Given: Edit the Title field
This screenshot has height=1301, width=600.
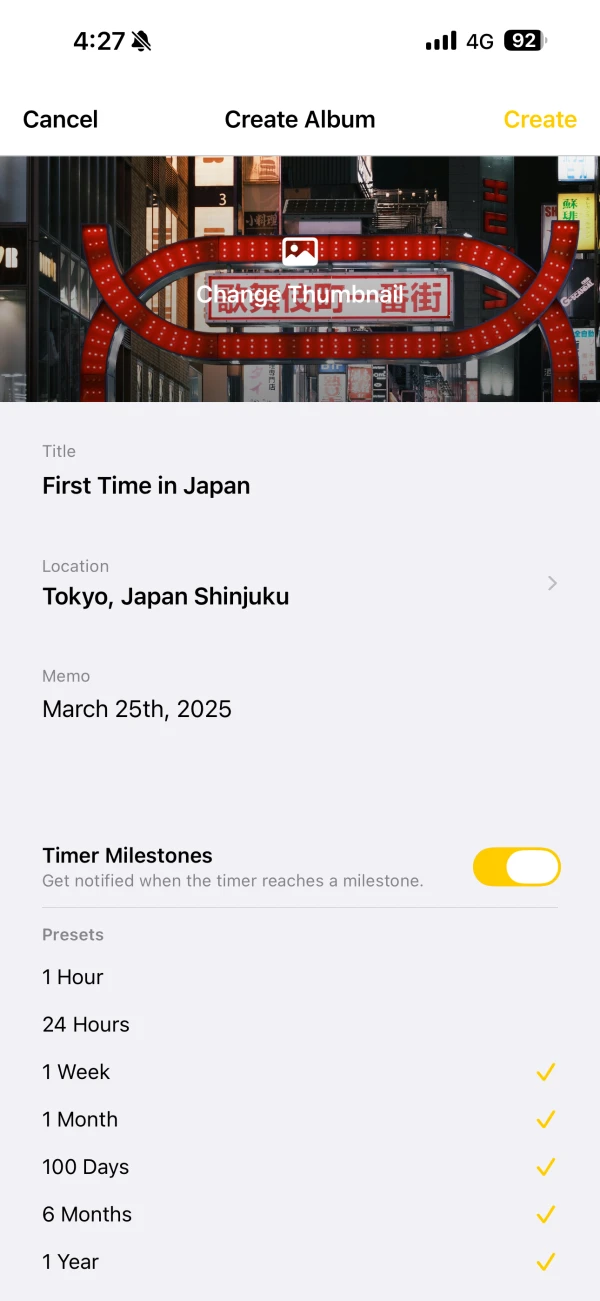Looking at the screenshot, I should click(x=300, y=472).
